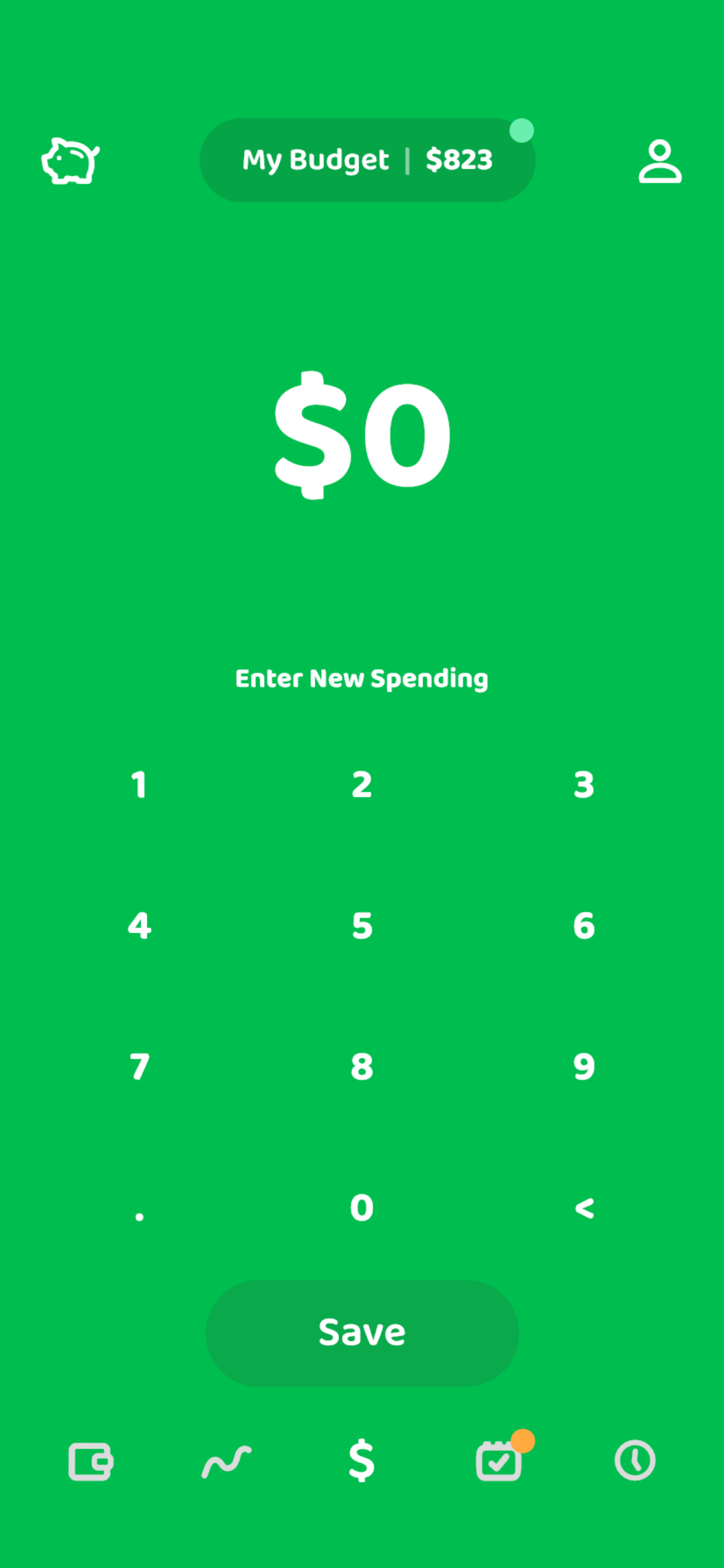
Task: Open the spending trends chart tab
Action: pos(226,1461)
